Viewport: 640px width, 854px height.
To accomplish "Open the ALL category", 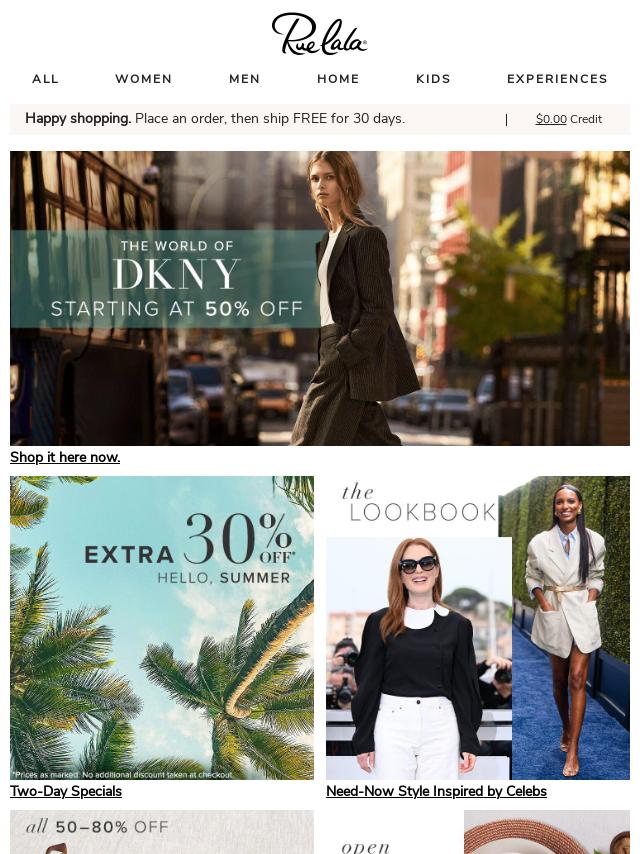I will tap(45, 79).
